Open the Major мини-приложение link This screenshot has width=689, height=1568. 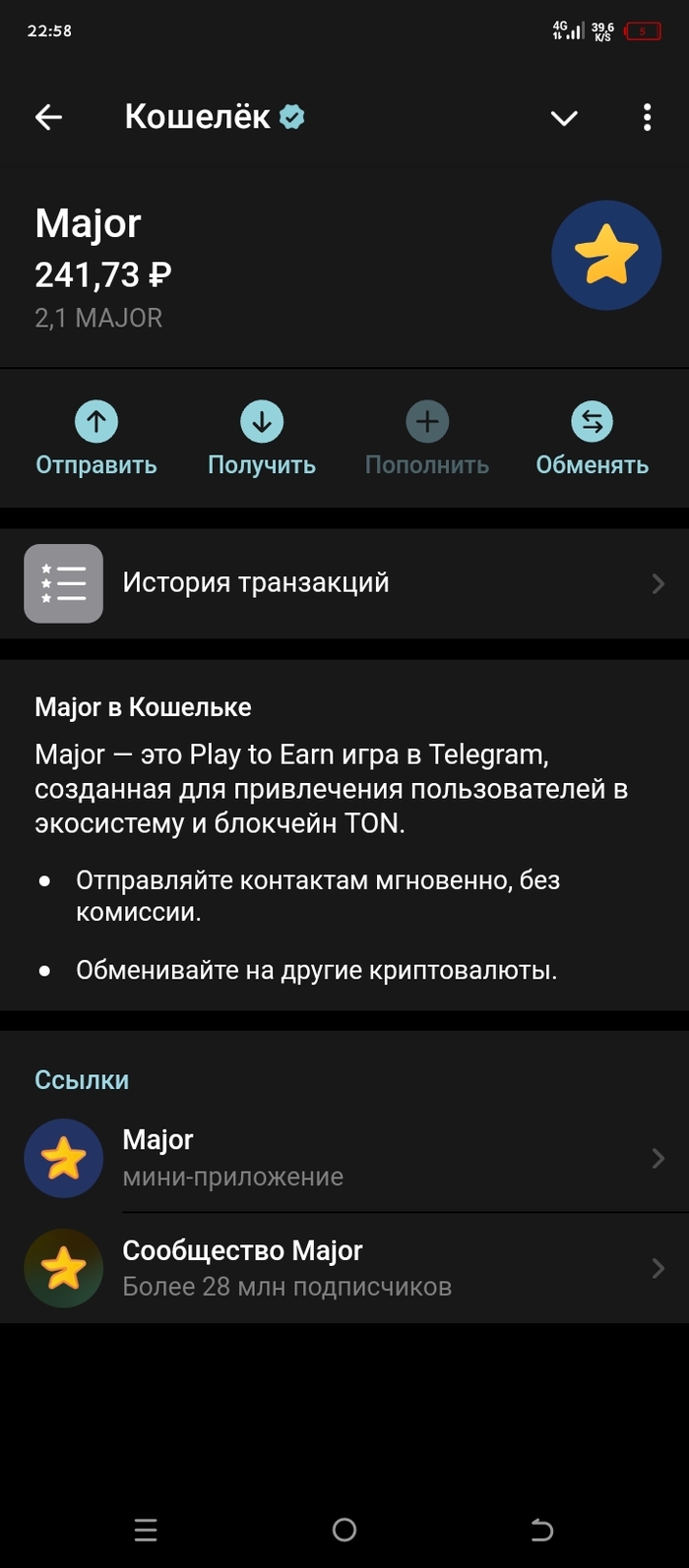pos(344,1158)
